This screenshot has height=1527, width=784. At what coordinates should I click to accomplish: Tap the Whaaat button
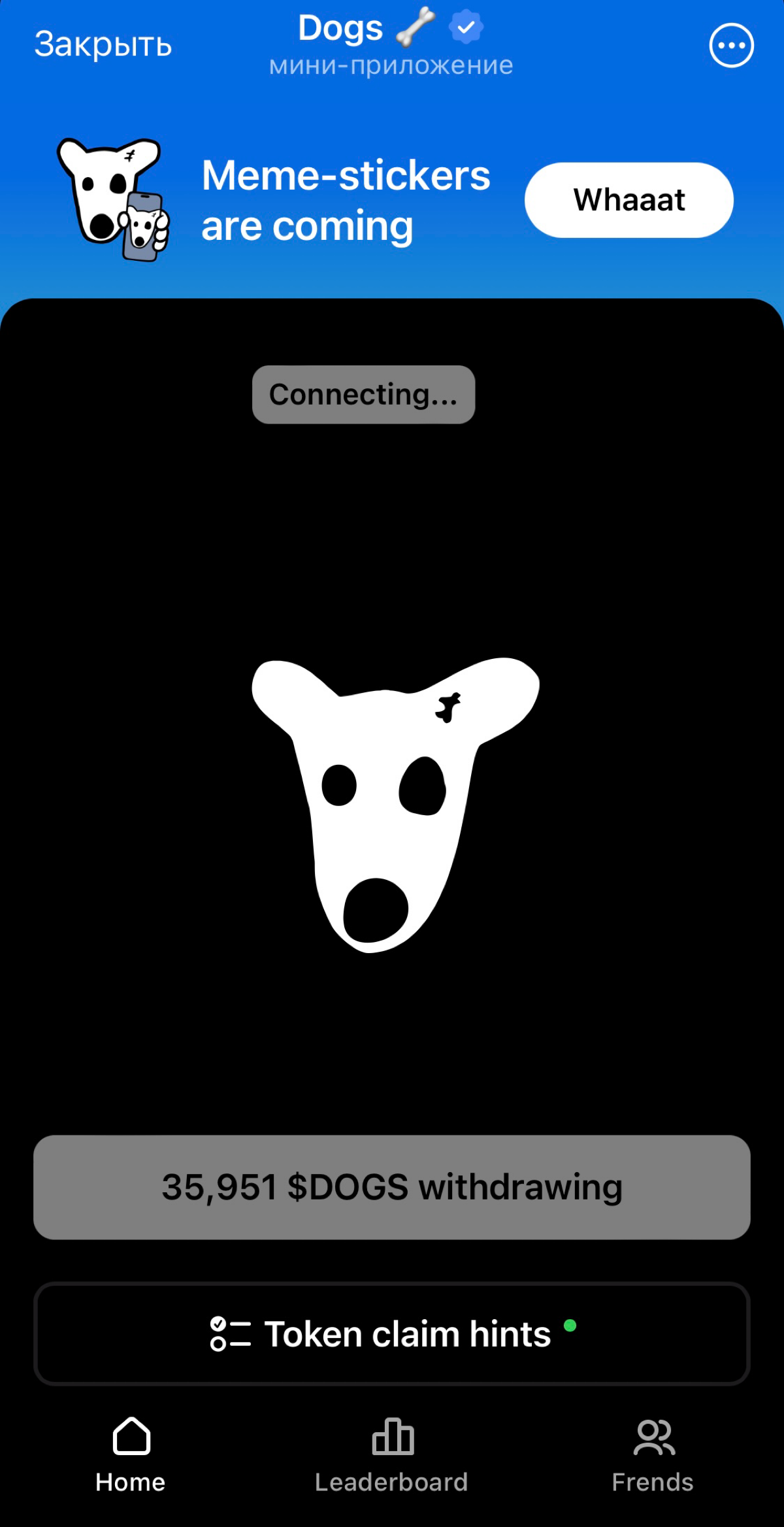[x=629, y=200]
